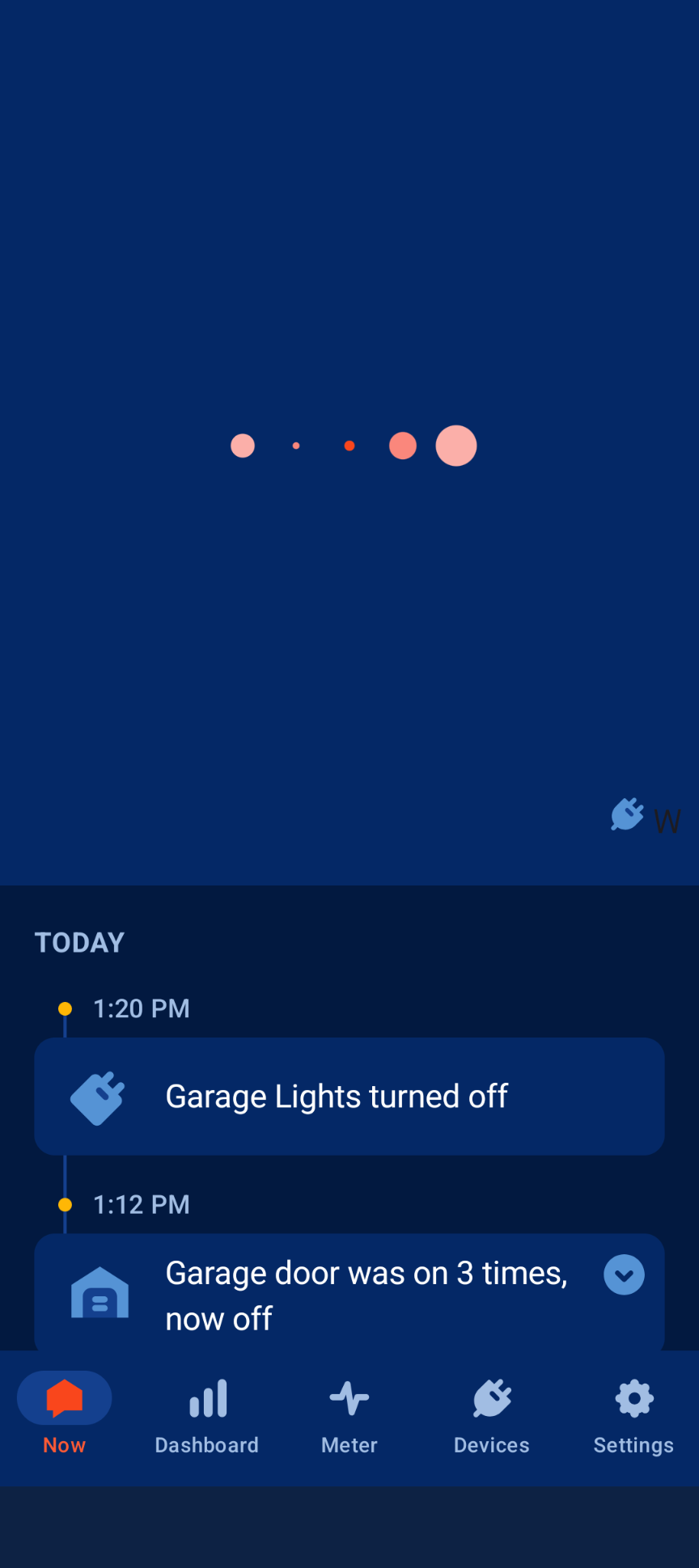The width and height of the screenshot is (699, 1568).
Task: Go to the Devices tab
Action: pos(492,1418)
